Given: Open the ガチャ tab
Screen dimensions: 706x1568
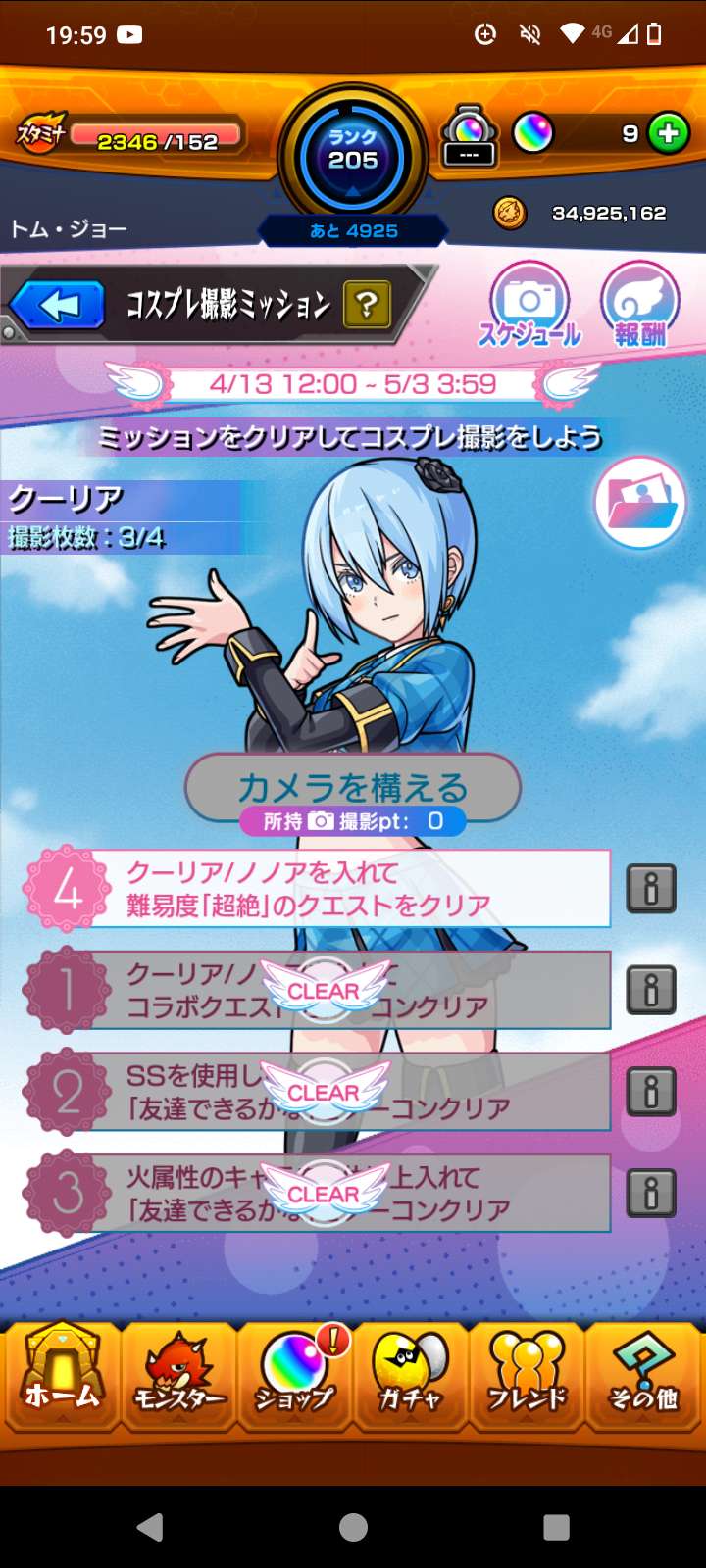Looking at the screenshot, I should [x=410, y=1376].
